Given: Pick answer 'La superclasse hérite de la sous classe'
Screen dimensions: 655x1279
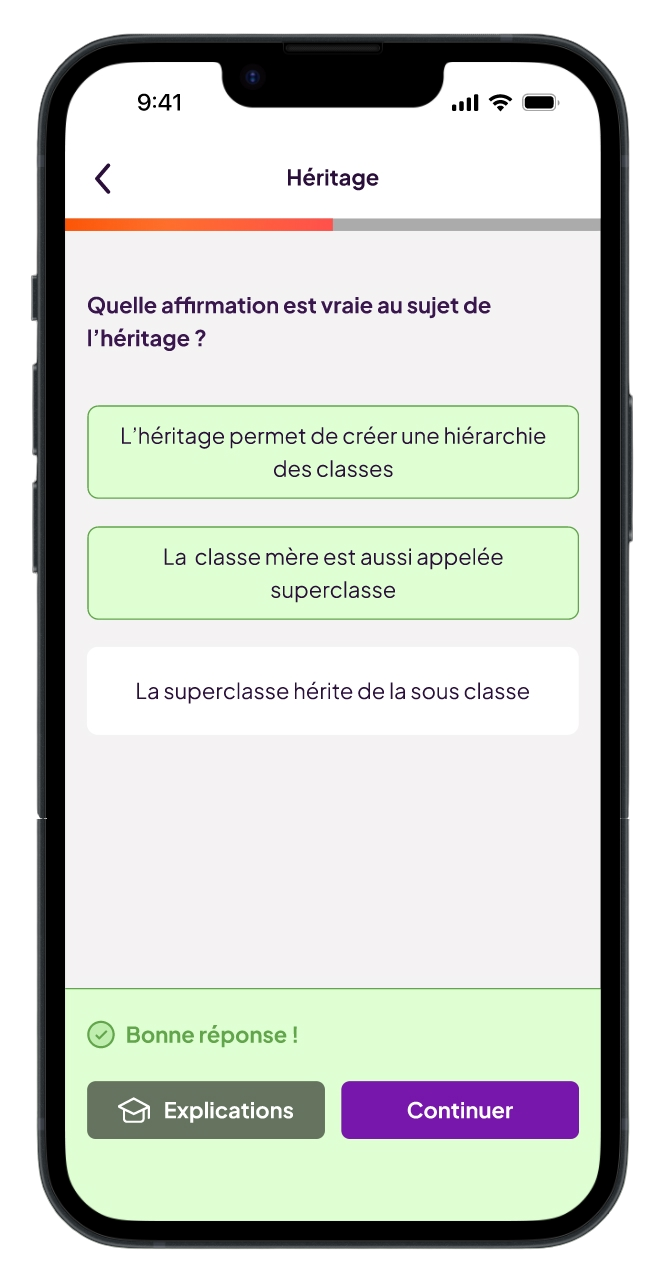Looking at the screenshot, I should coord(333,691).
